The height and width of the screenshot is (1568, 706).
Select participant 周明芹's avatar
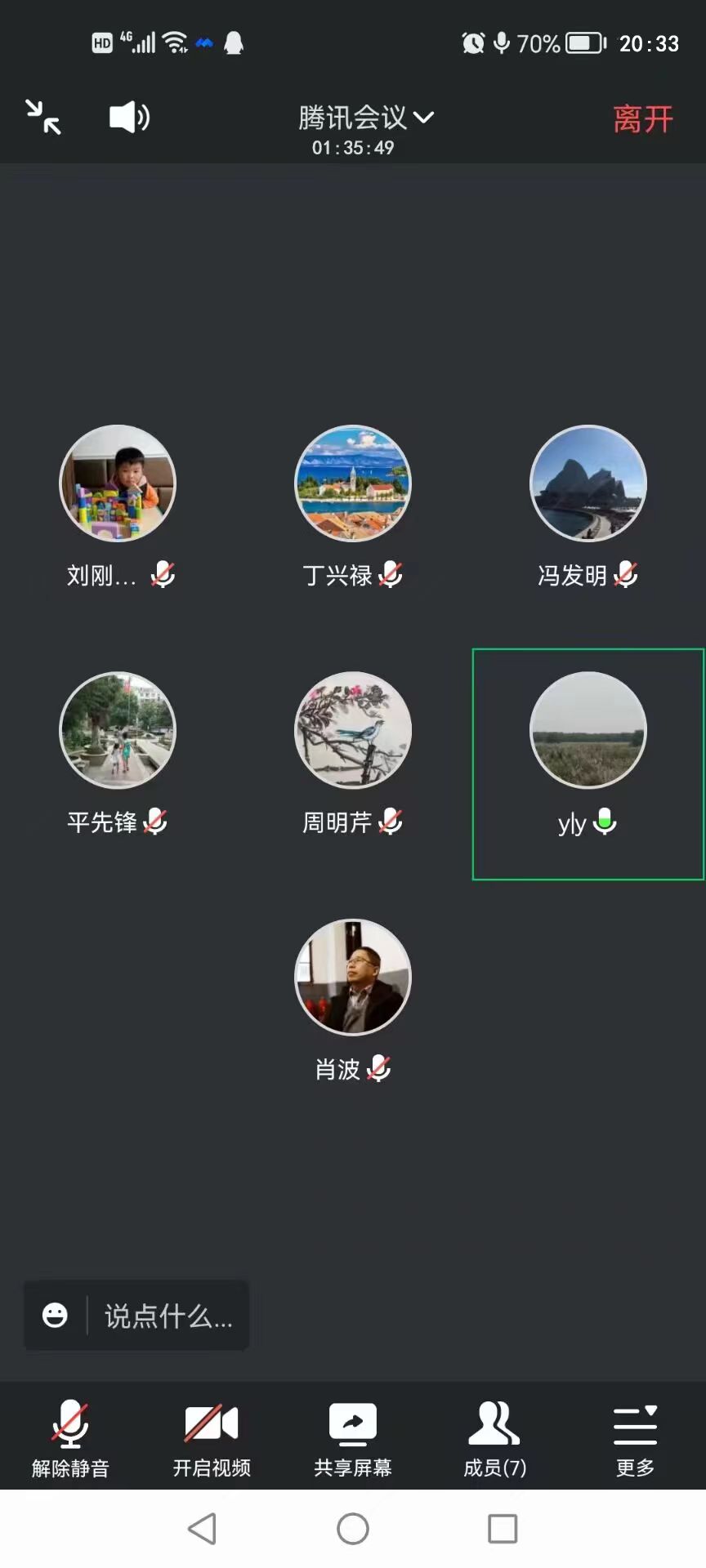point(353,730)
